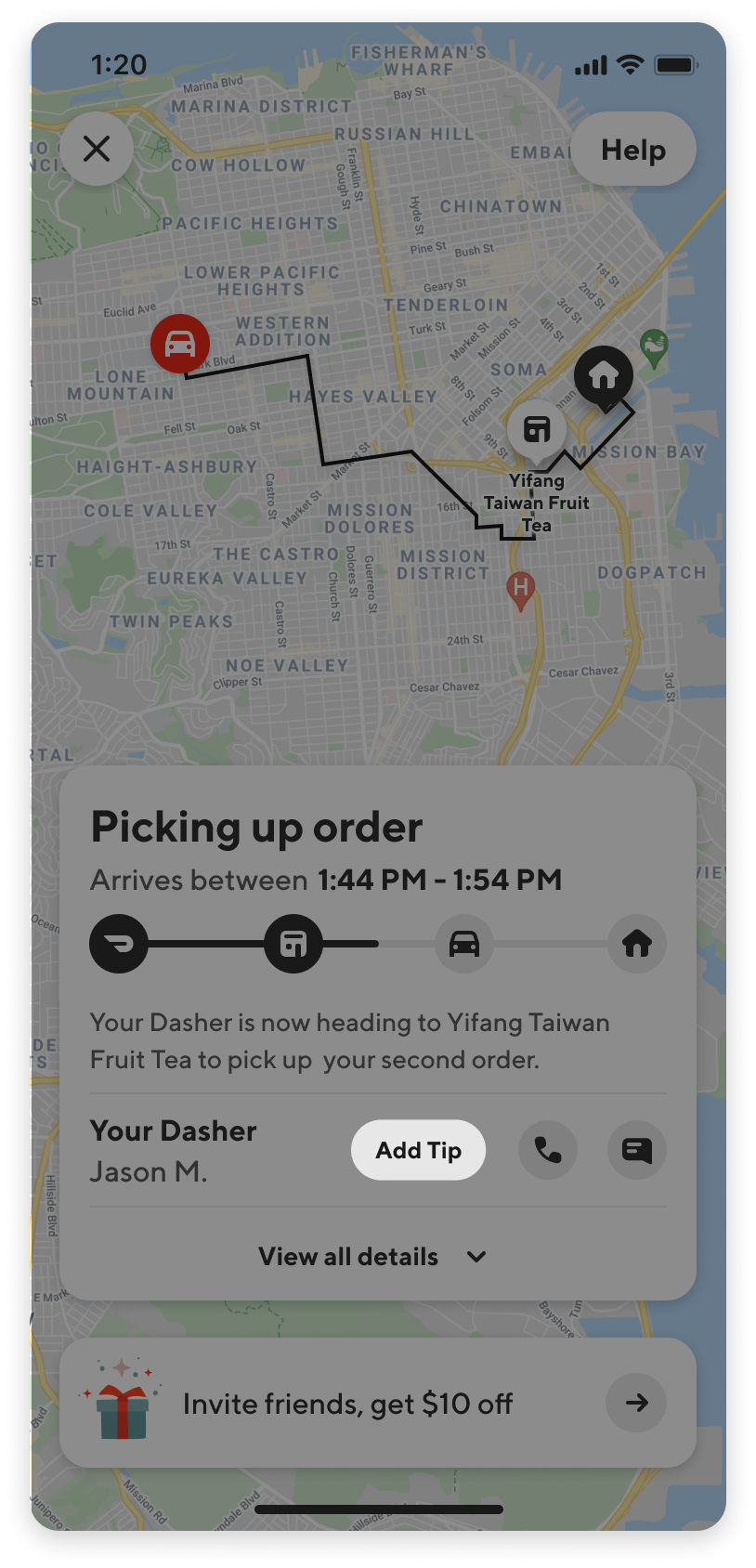This screenshot has width=756, height=1568.
Task: Open Help
Action: [x=632, y=149]
